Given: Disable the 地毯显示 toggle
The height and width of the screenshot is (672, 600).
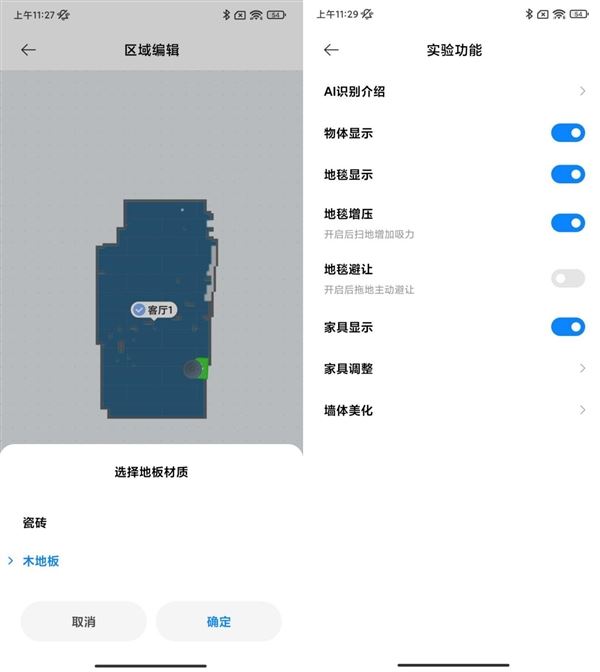Looking at the screenshot, I should point(567,174).
